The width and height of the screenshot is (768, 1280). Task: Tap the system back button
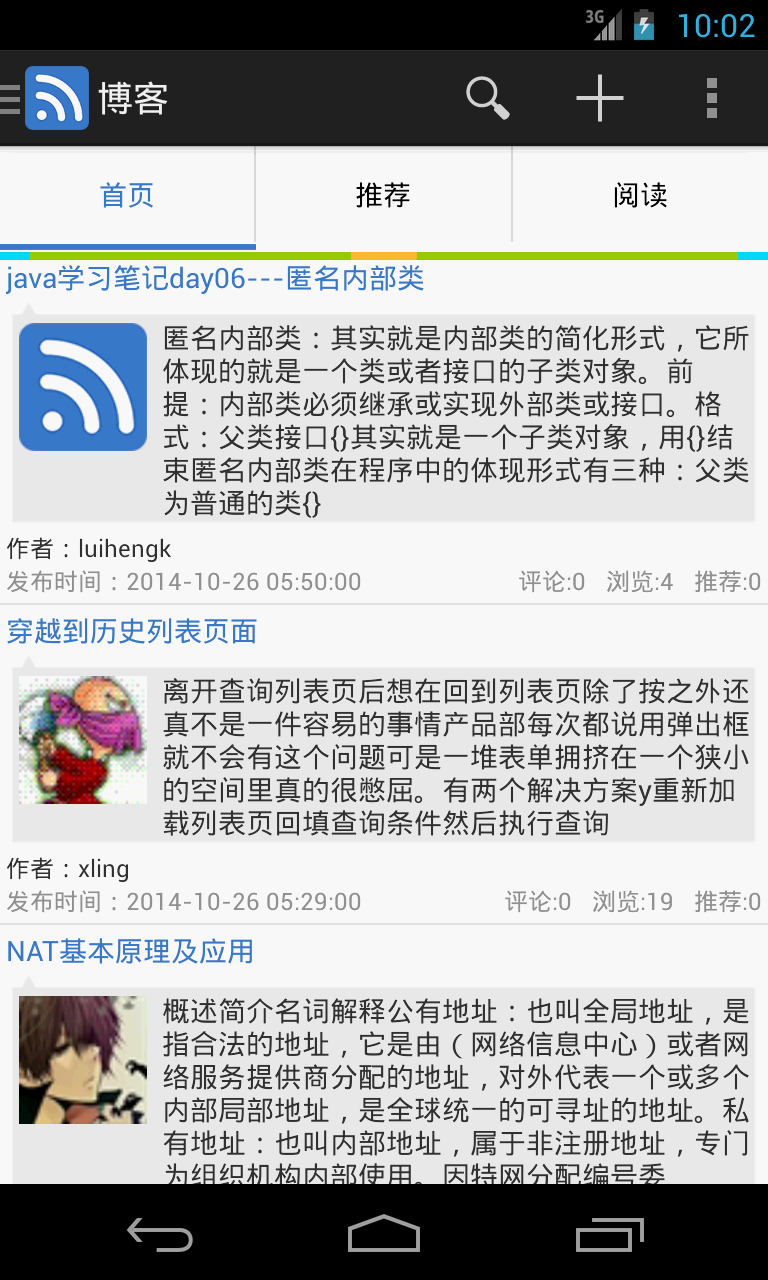pos(160,1235)
